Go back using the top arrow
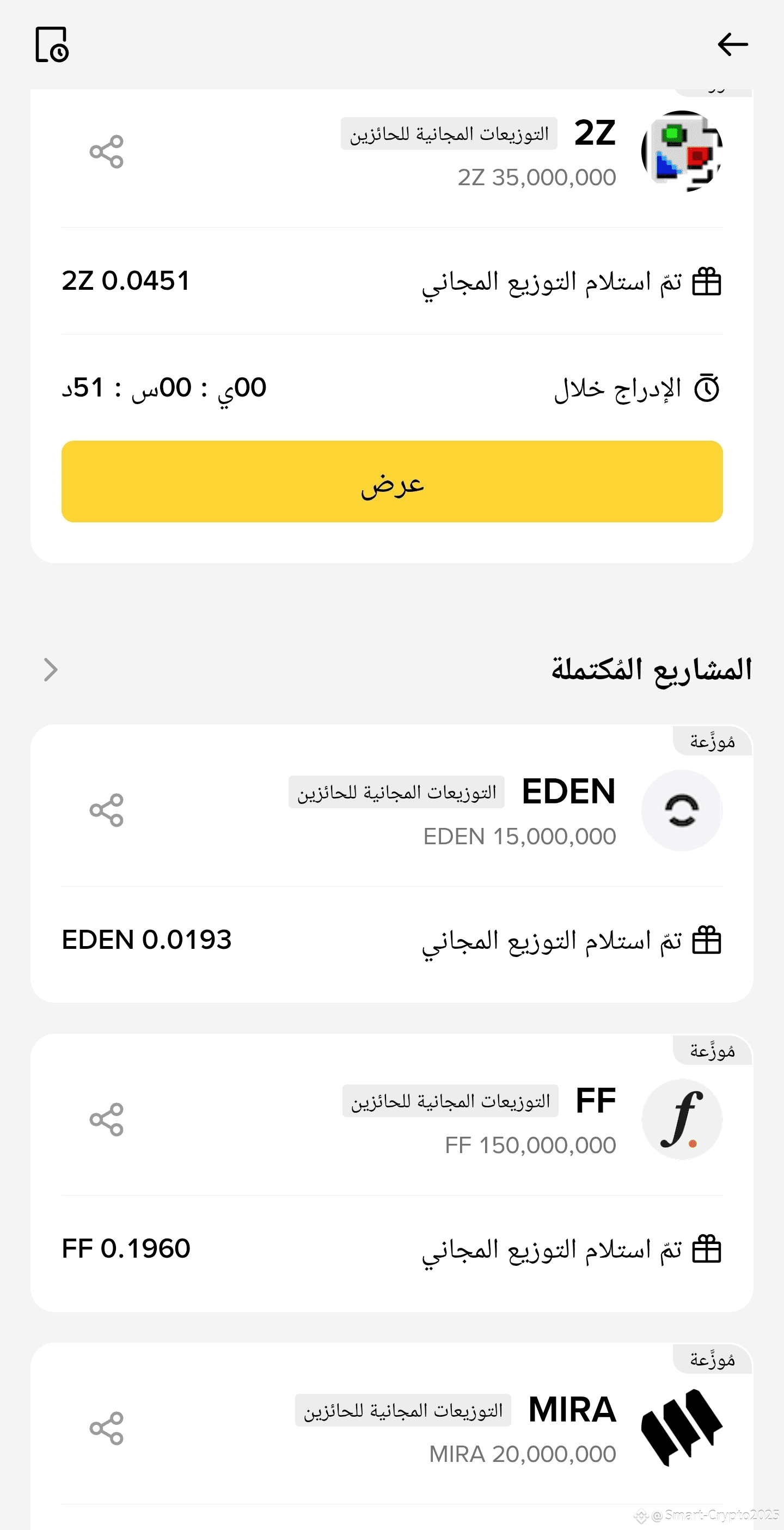Screen dimensions: 784x1530 (x=732, y=45)
